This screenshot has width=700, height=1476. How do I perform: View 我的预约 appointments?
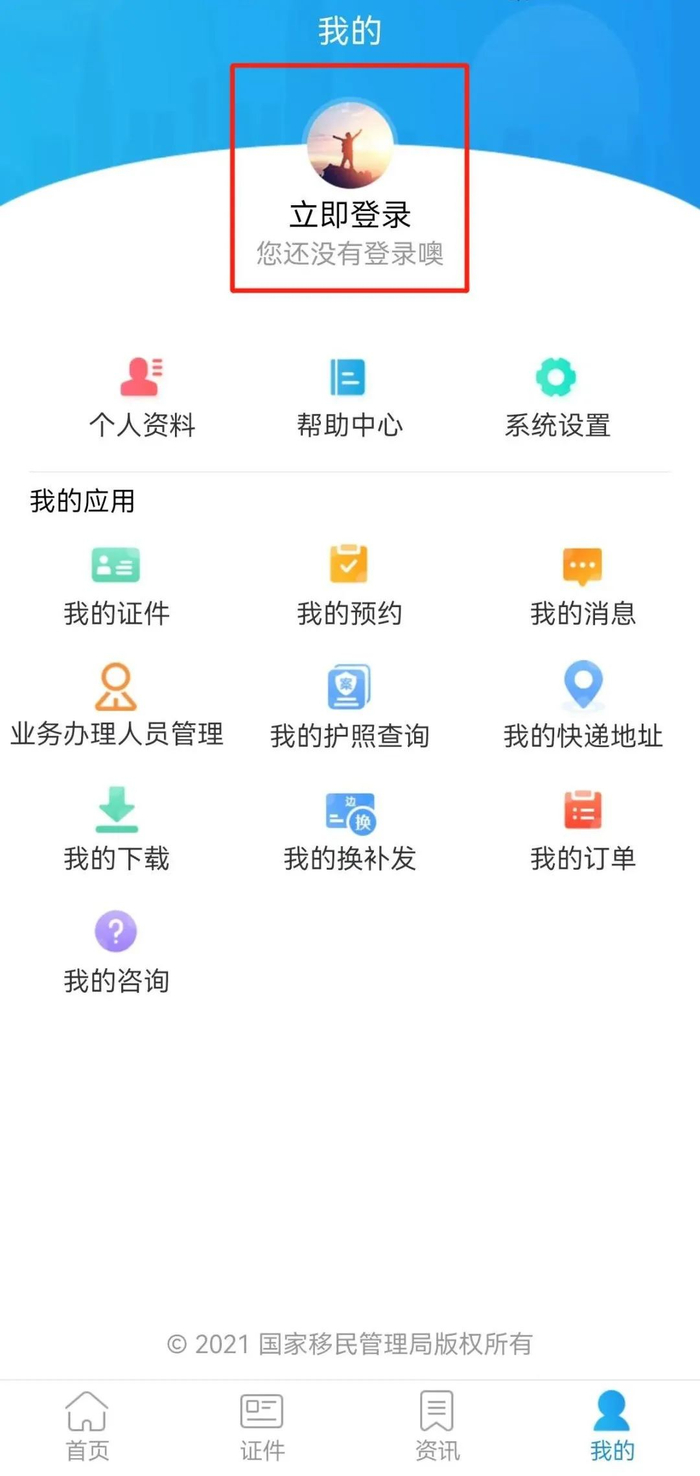(349, 585)
